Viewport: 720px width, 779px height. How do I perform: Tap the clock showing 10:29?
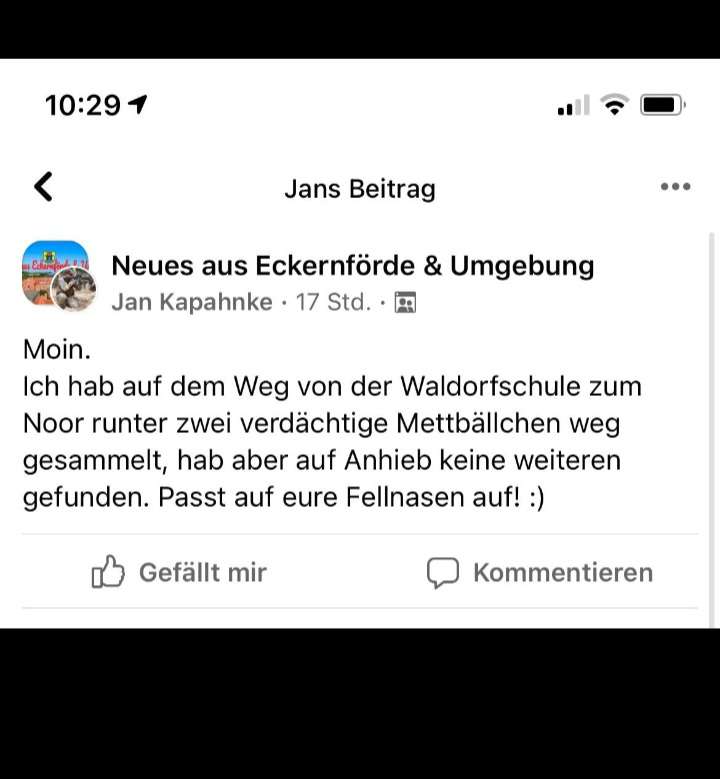point(83,102)
